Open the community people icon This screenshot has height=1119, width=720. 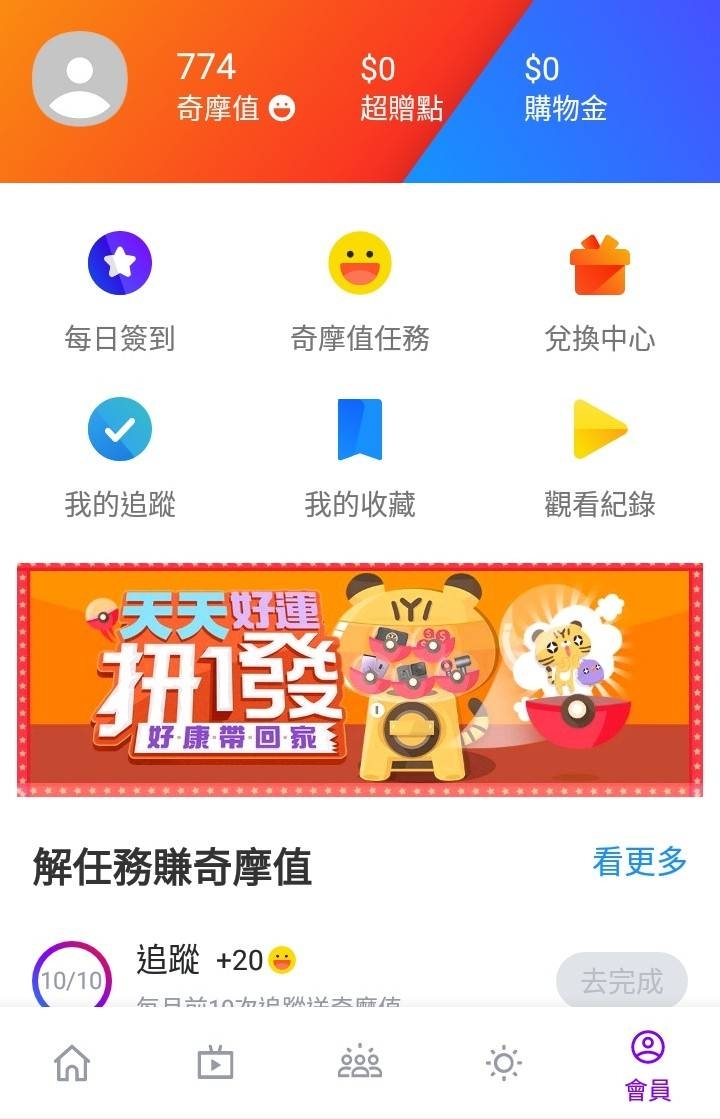[360, 1064]
